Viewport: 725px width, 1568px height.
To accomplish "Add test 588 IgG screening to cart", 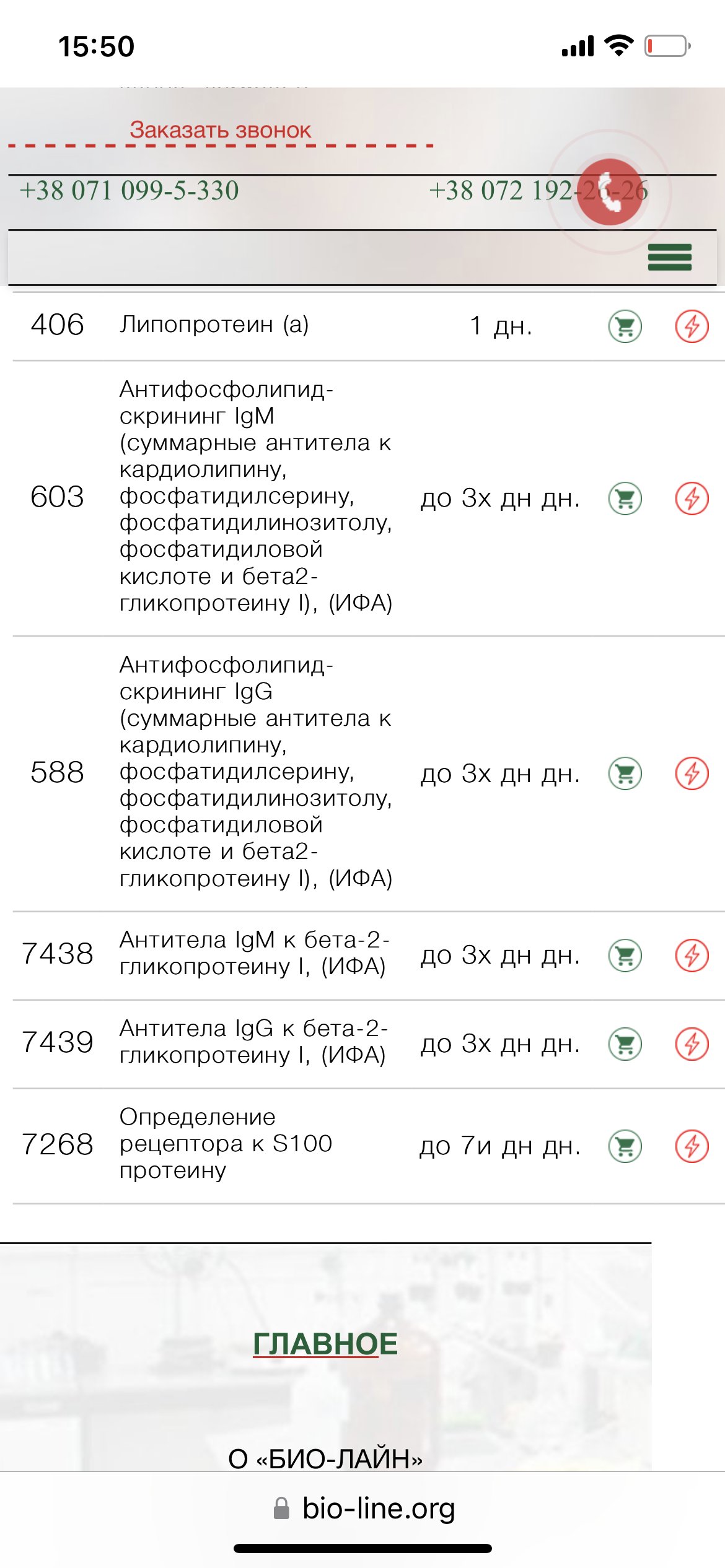I will tap(625, 773).
